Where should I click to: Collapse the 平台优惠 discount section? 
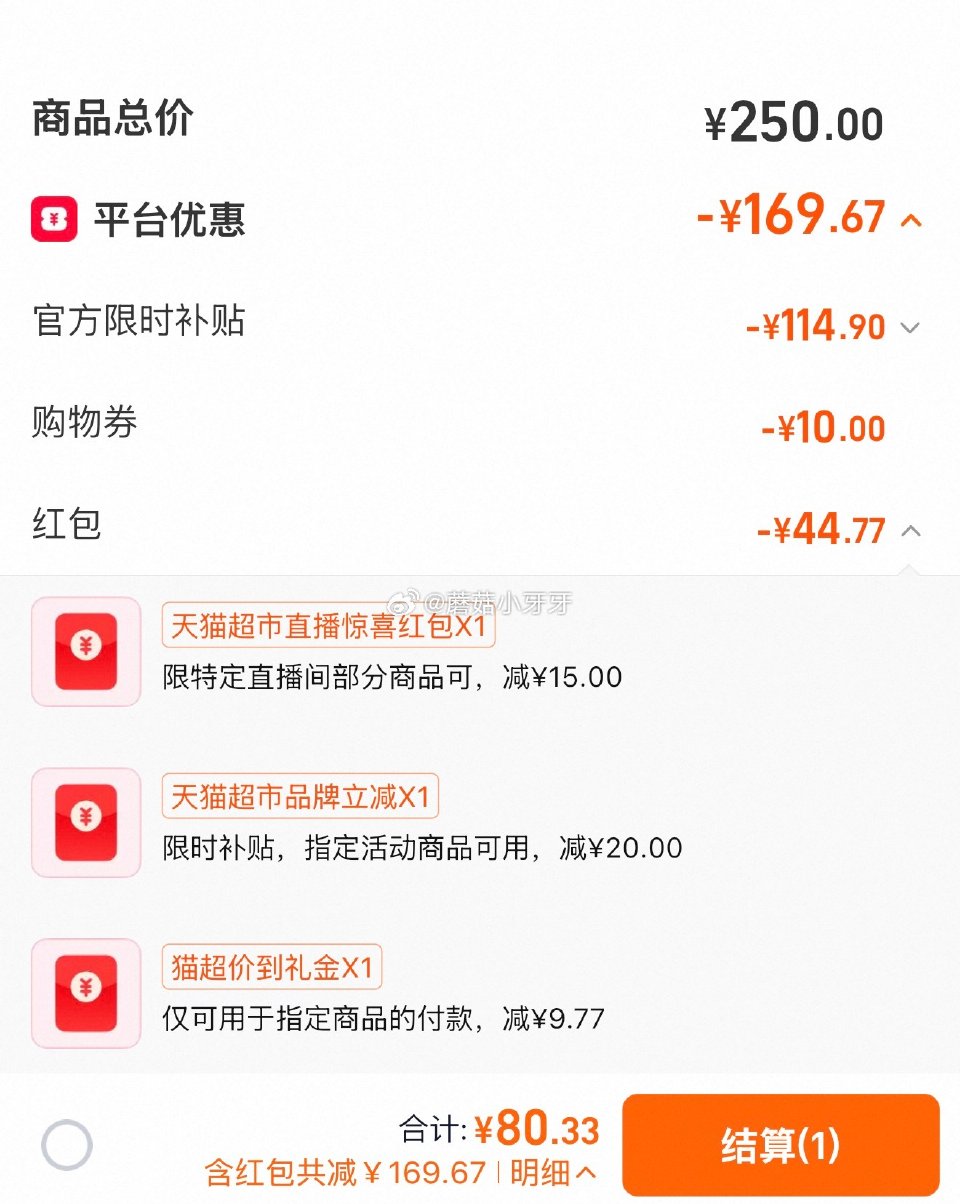(911, 222)
